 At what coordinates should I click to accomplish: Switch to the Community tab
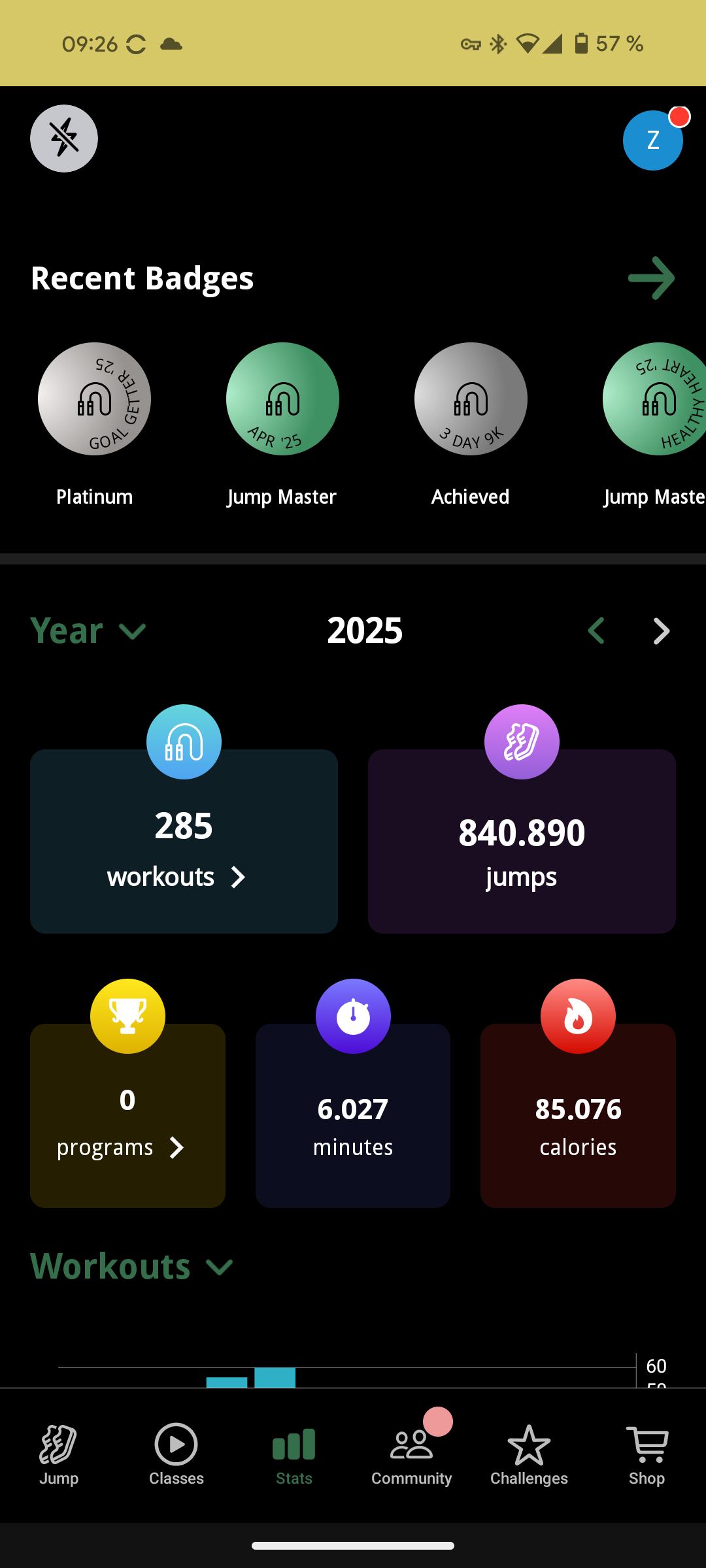click(x=412, y=1454)
